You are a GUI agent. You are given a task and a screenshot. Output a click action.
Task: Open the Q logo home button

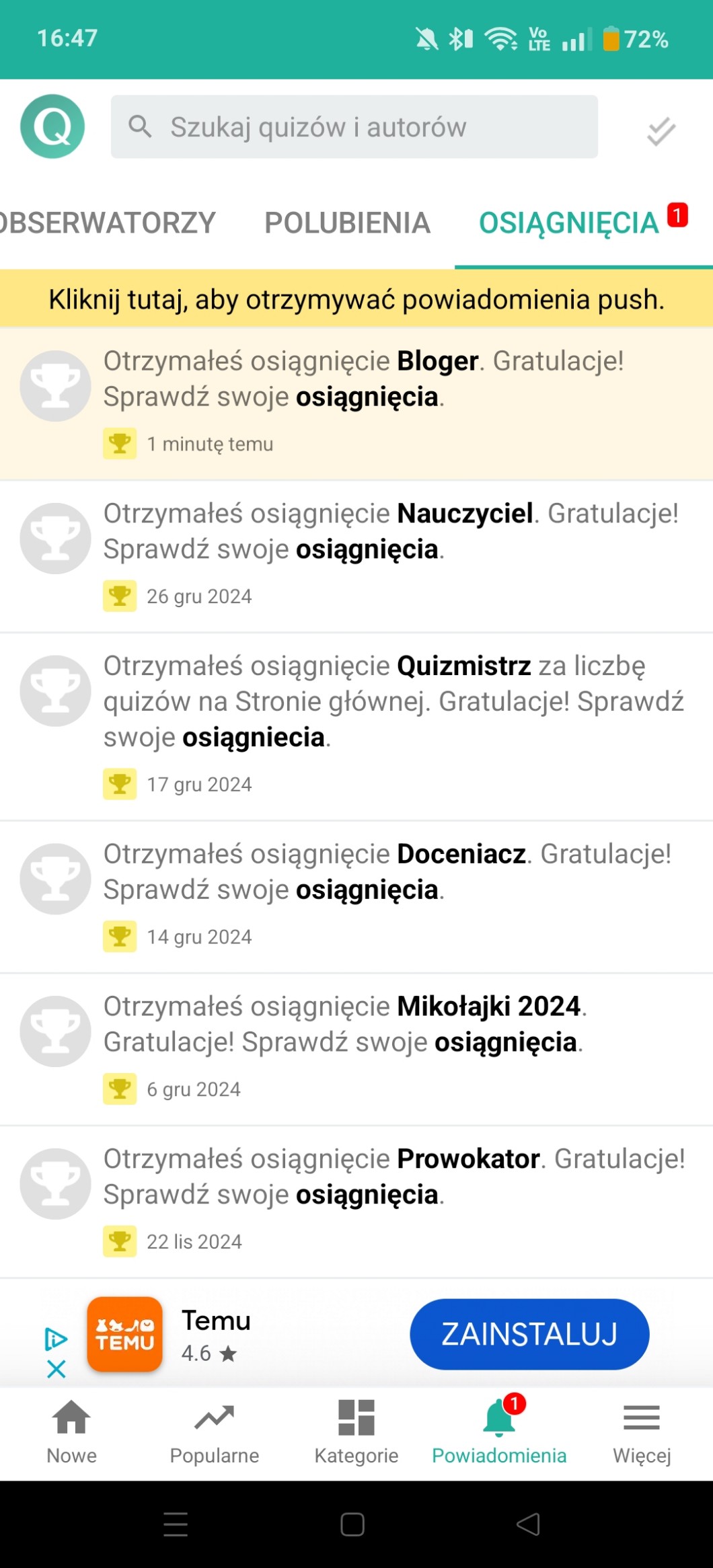(52, 126)
